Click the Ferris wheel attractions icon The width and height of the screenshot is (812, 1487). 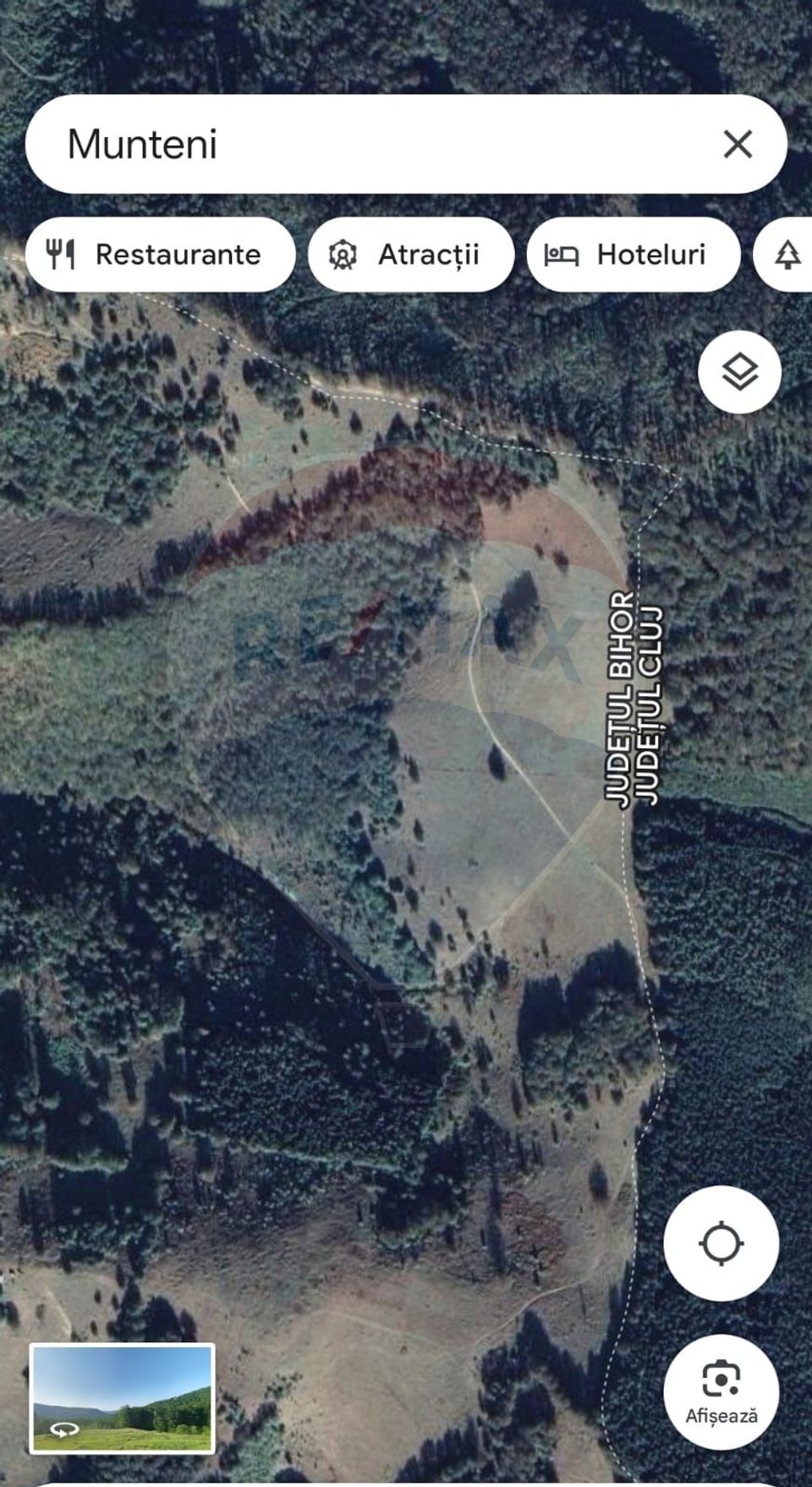click(343, 253)
